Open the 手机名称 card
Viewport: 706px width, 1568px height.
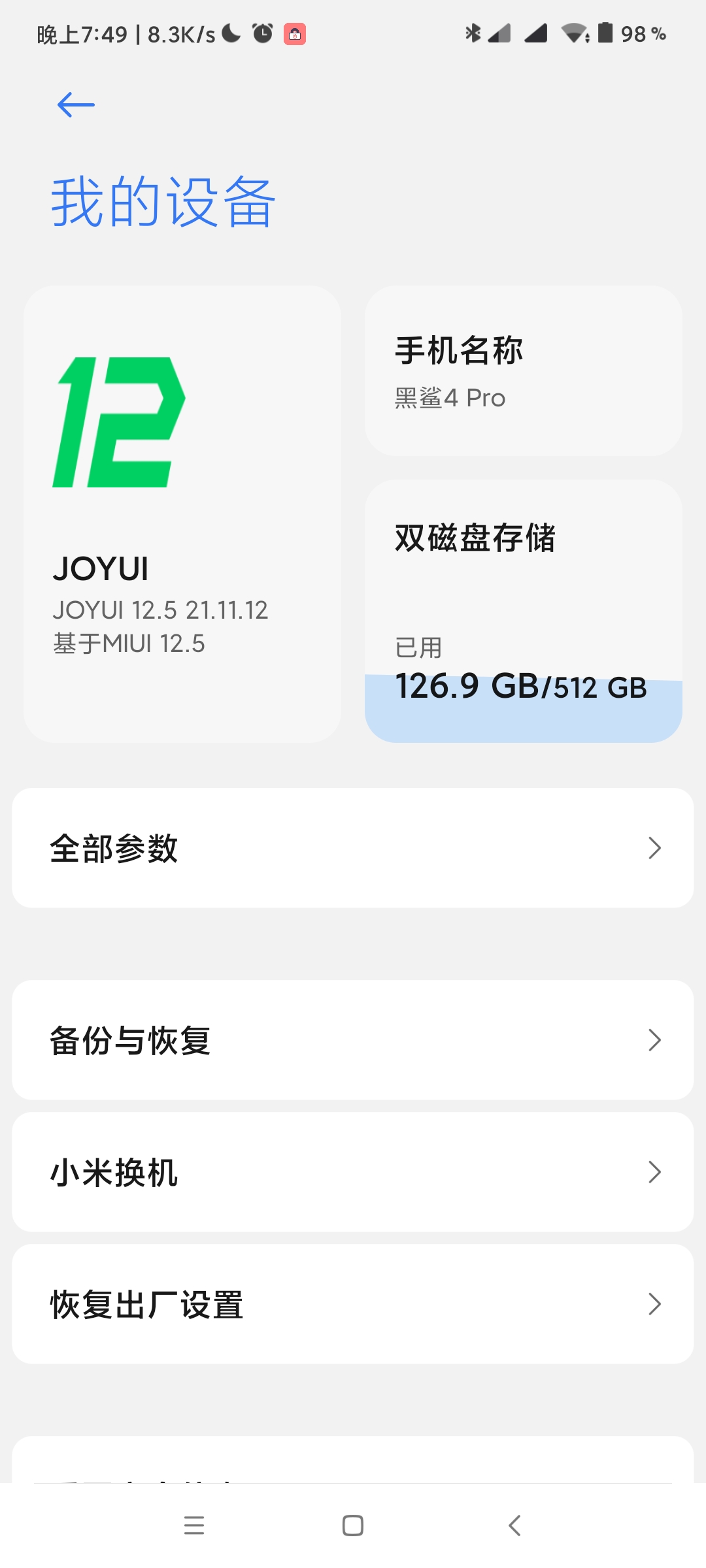[x=524, y=371]
